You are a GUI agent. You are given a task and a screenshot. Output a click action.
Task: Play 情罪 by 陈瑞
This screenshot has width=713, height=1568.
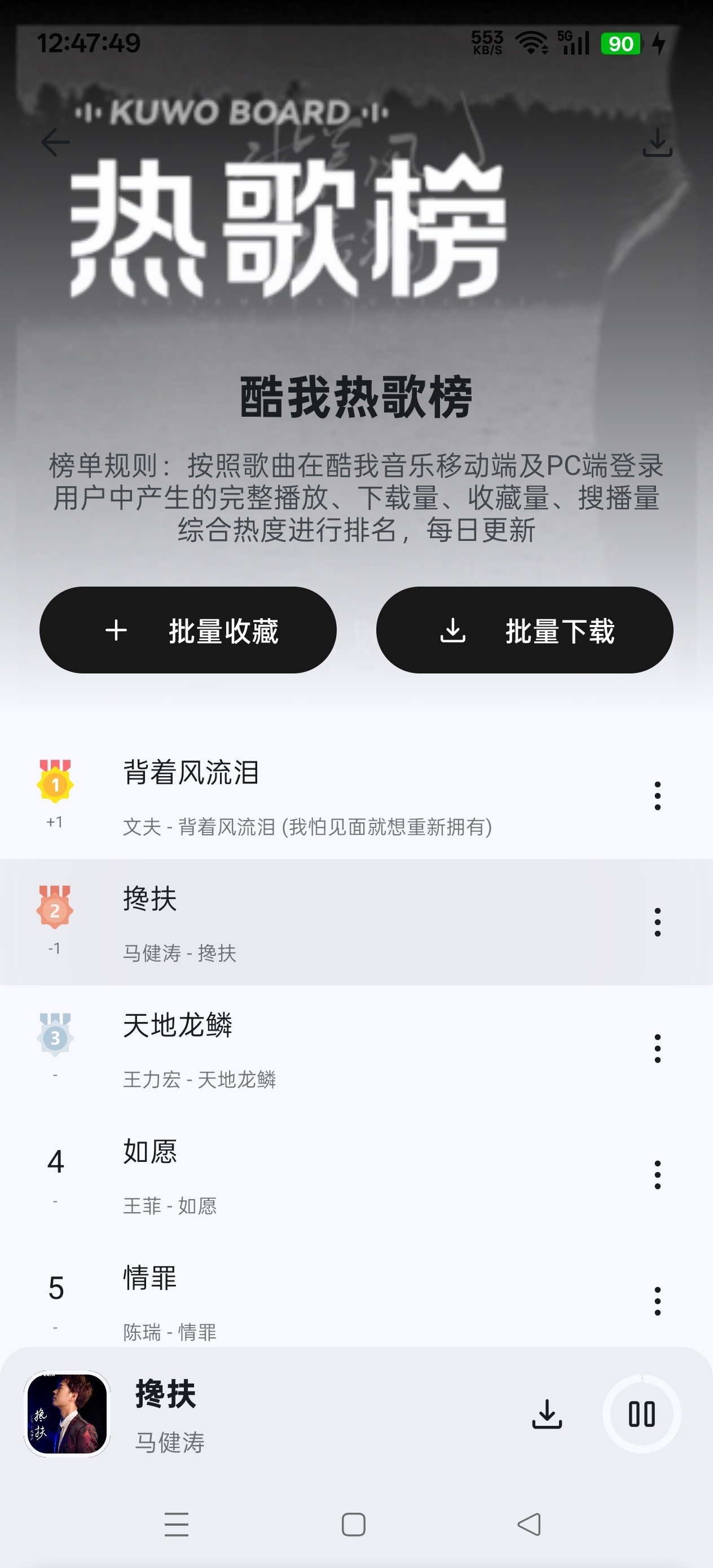(x=305, y=1300)
